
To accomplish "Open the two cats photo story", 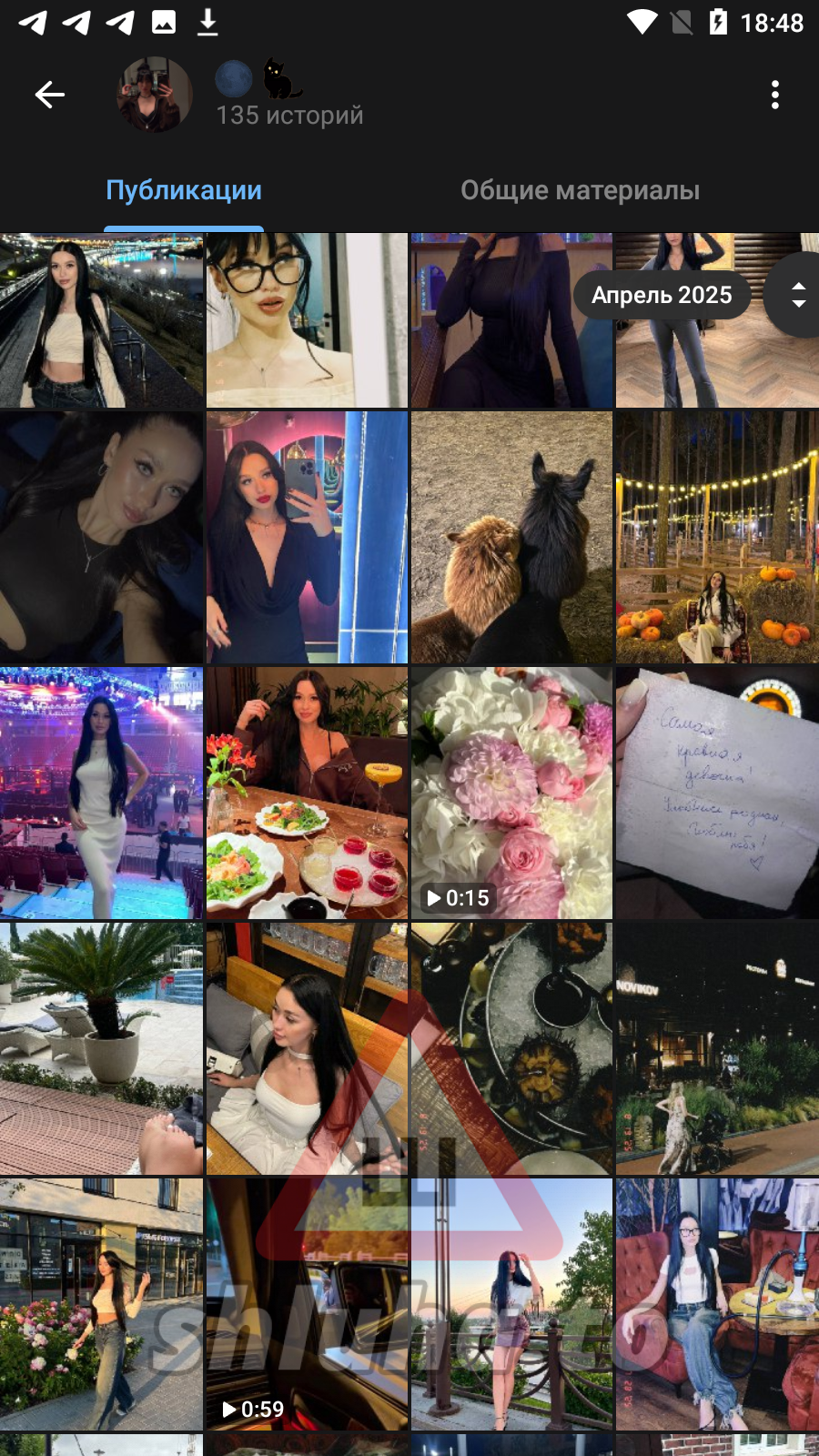I will (x=511, y=537).
